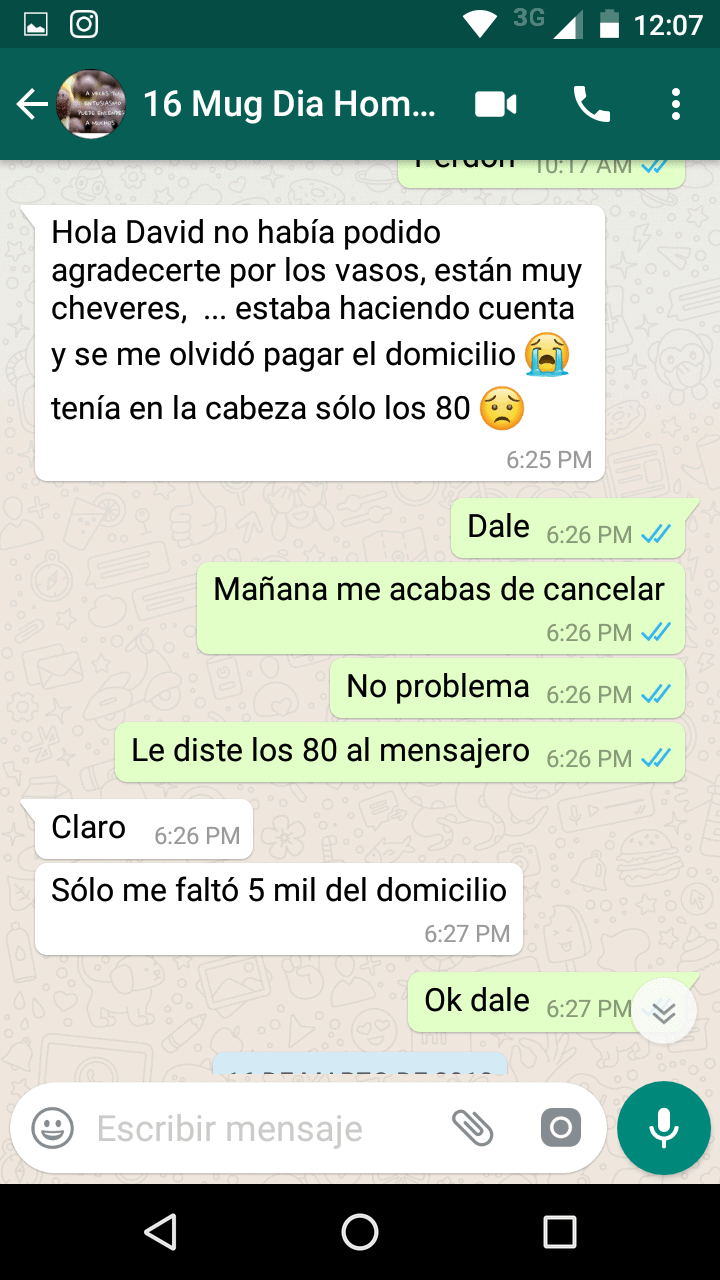Tap the system home button
Viewport: 720px width, 1280px height.
coord(360,1232)
